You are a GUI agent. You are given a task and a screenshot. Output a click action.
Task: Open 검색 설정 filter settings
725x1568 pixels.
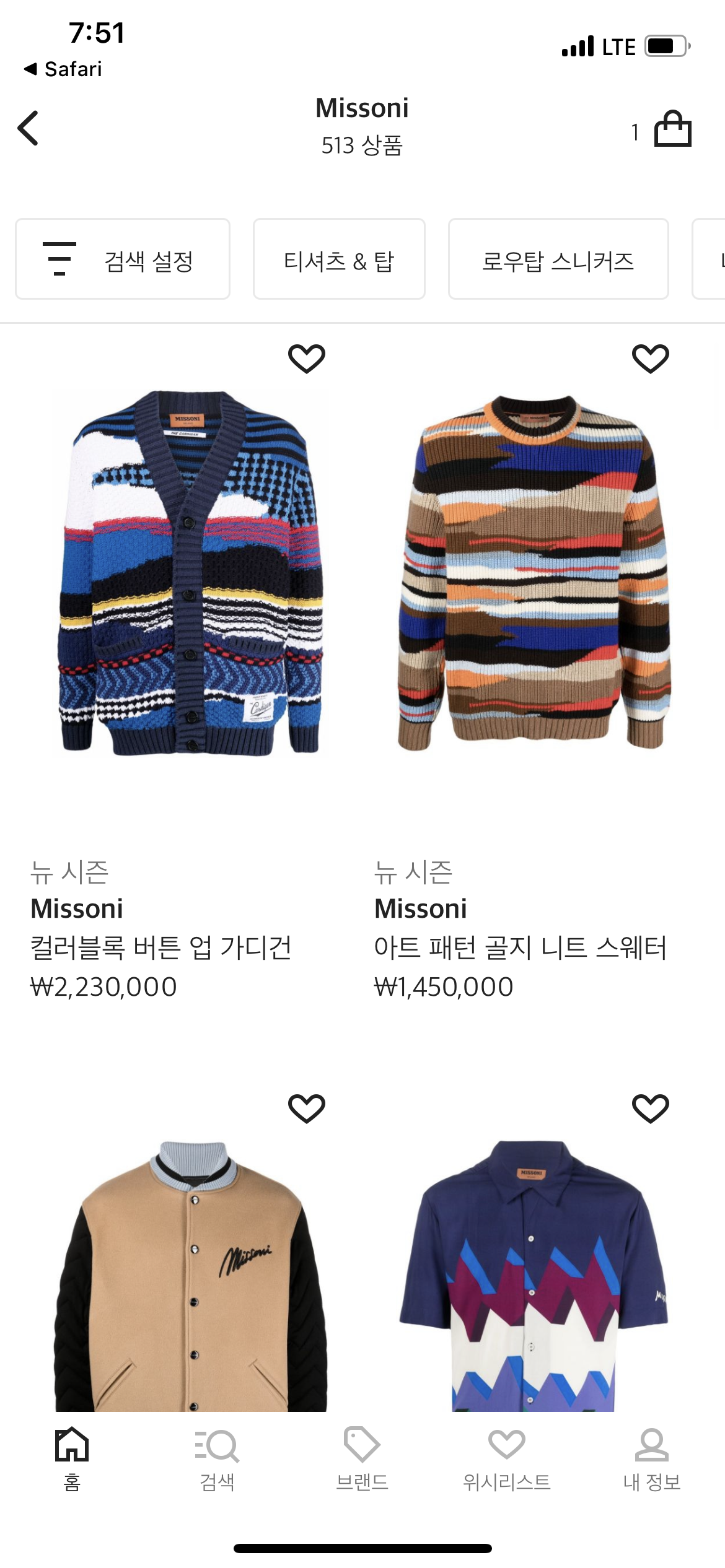tap(123, 259)
